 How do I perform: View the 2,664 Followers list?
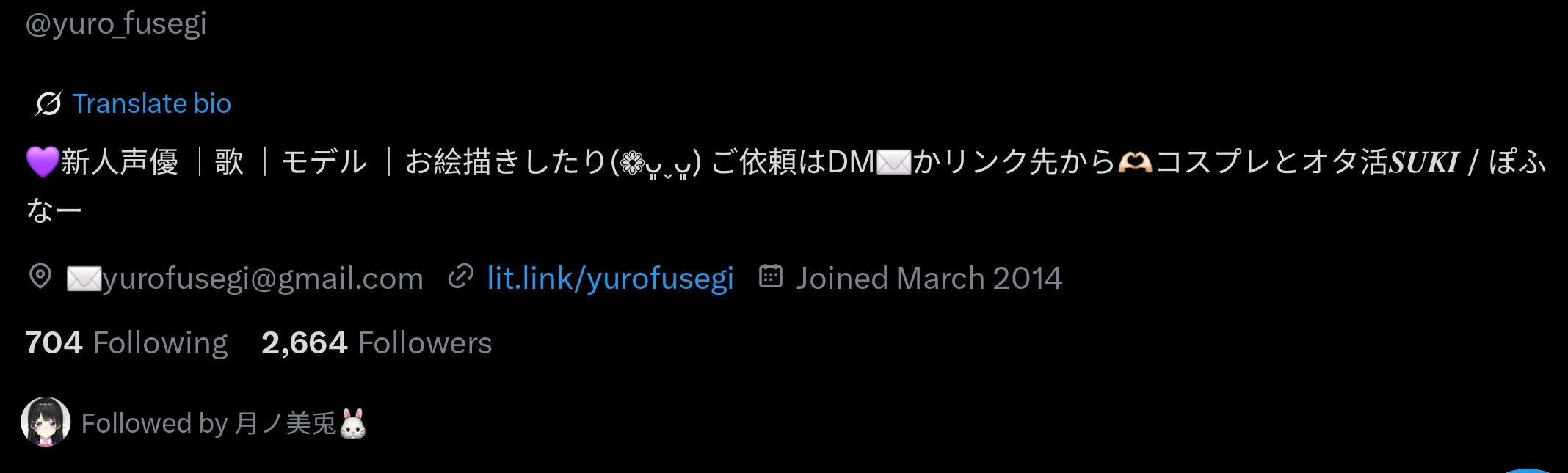tap(377, 343)
